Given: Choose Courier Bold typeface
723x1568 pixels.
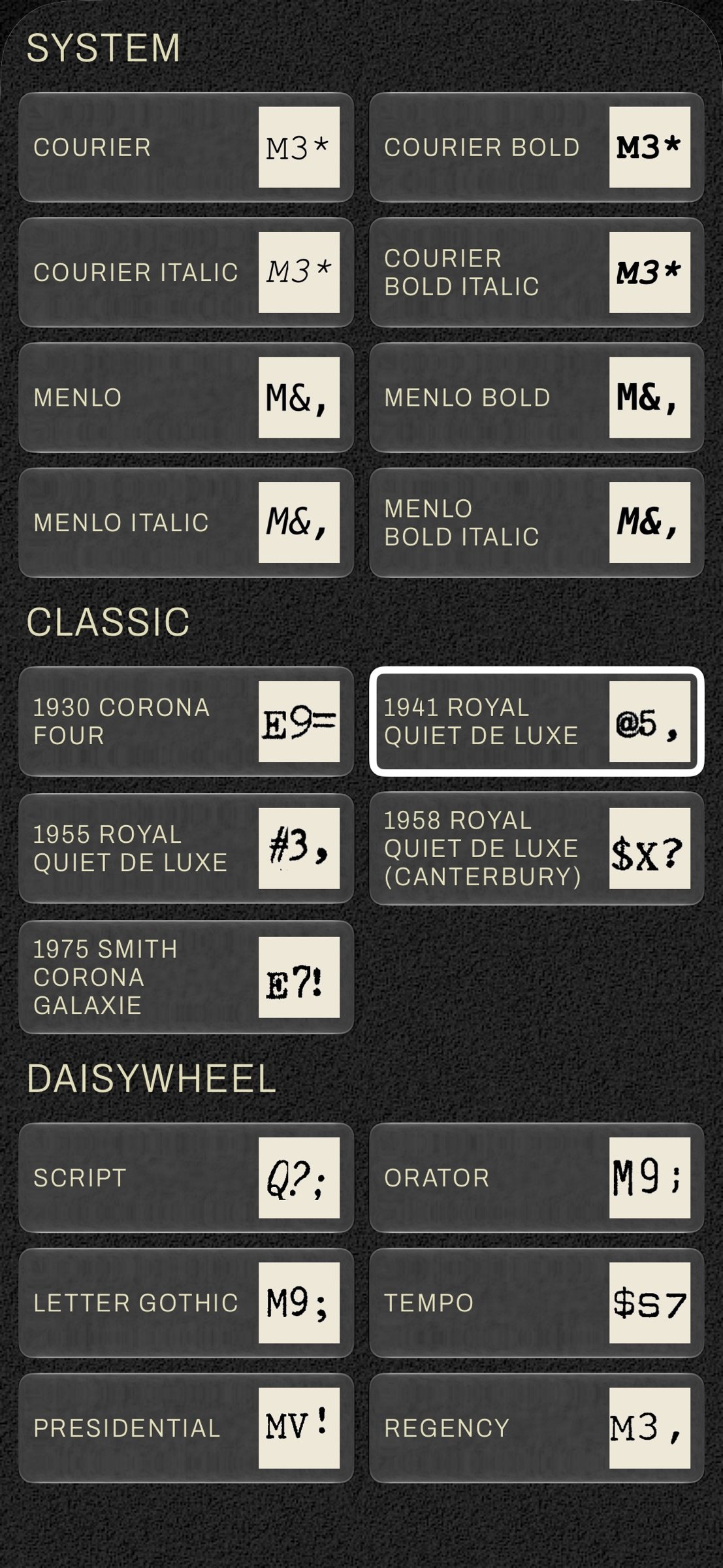Looking at the screenshot, I should tap(536, 147).
